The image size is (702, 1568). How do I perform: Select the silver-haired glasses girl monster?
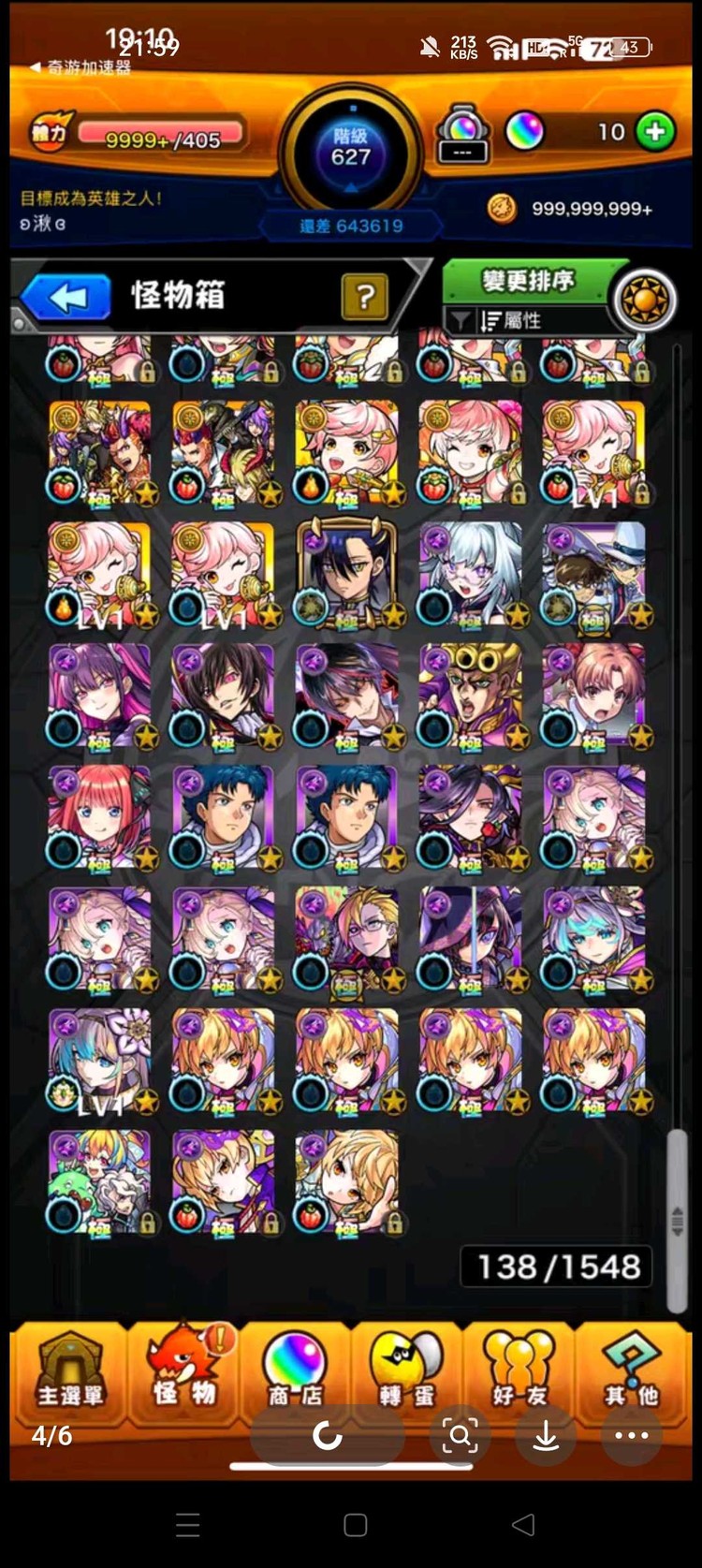(x=471, y=575)
